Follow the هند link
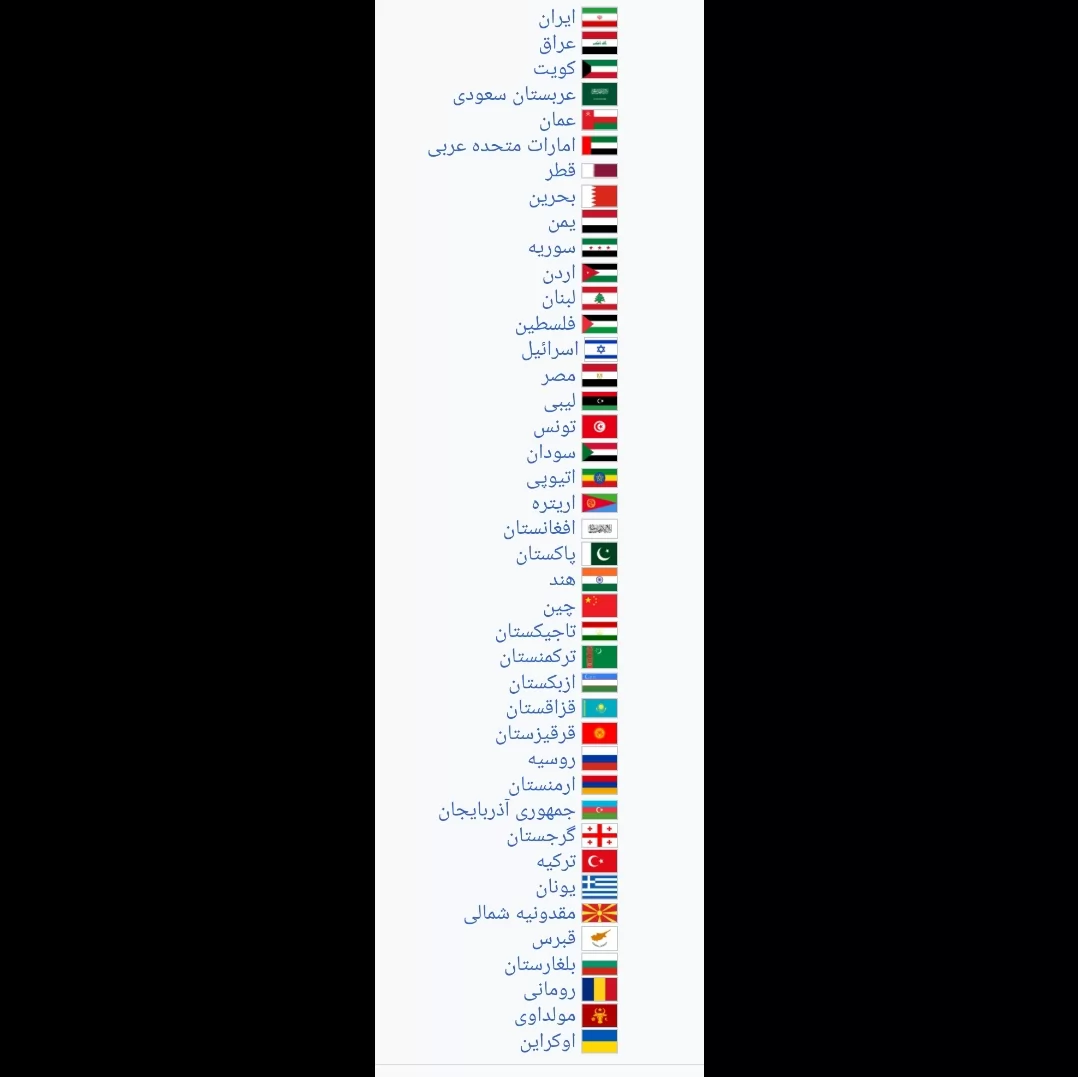The width and height of the screenshot is (1078, 1077). (x=562, y=580)
